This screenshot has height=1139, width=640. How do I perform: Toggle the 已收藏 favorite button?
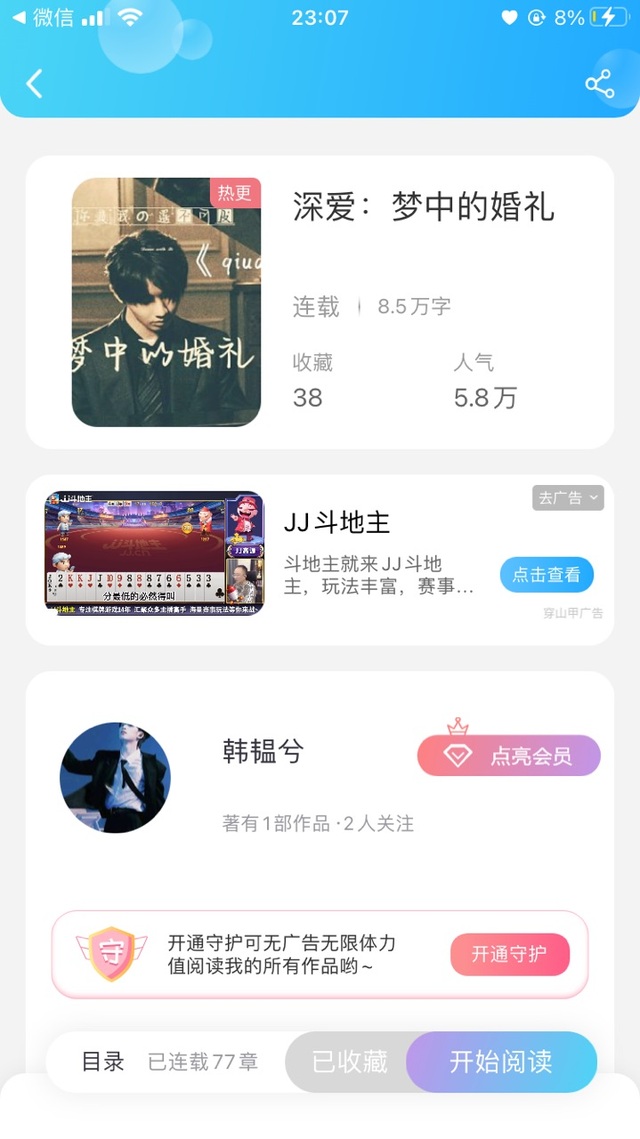pyautogui.click(x=349, y=1062)
